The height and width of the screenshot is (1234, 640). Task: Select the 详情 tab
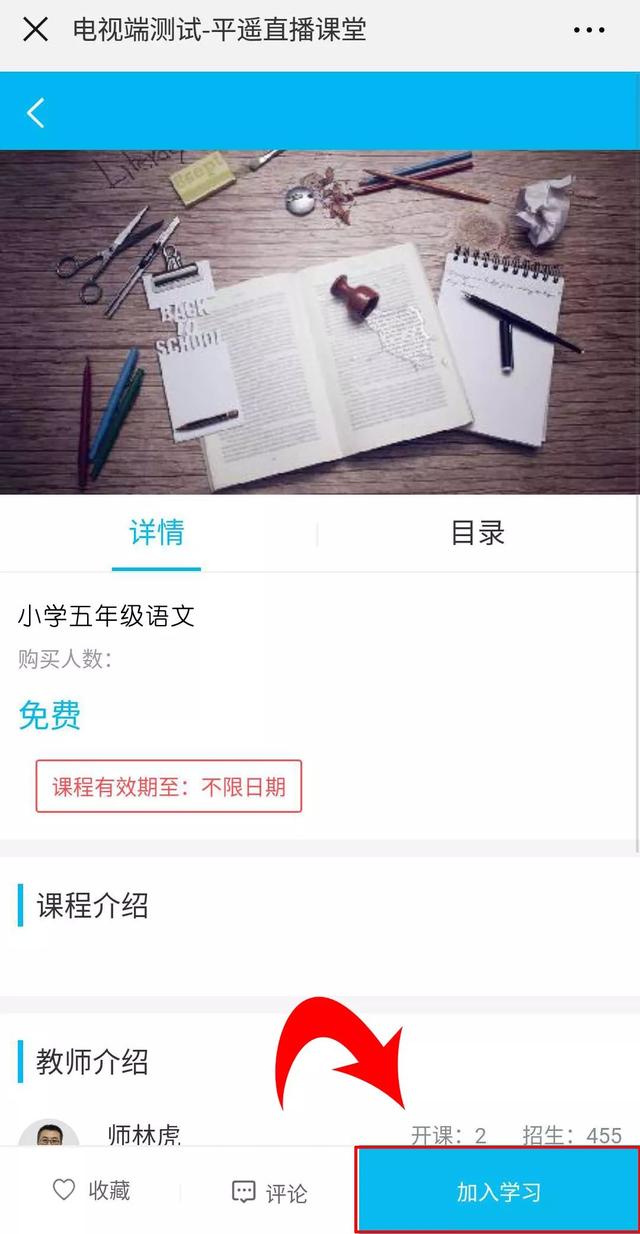click(x=157, y=533)
